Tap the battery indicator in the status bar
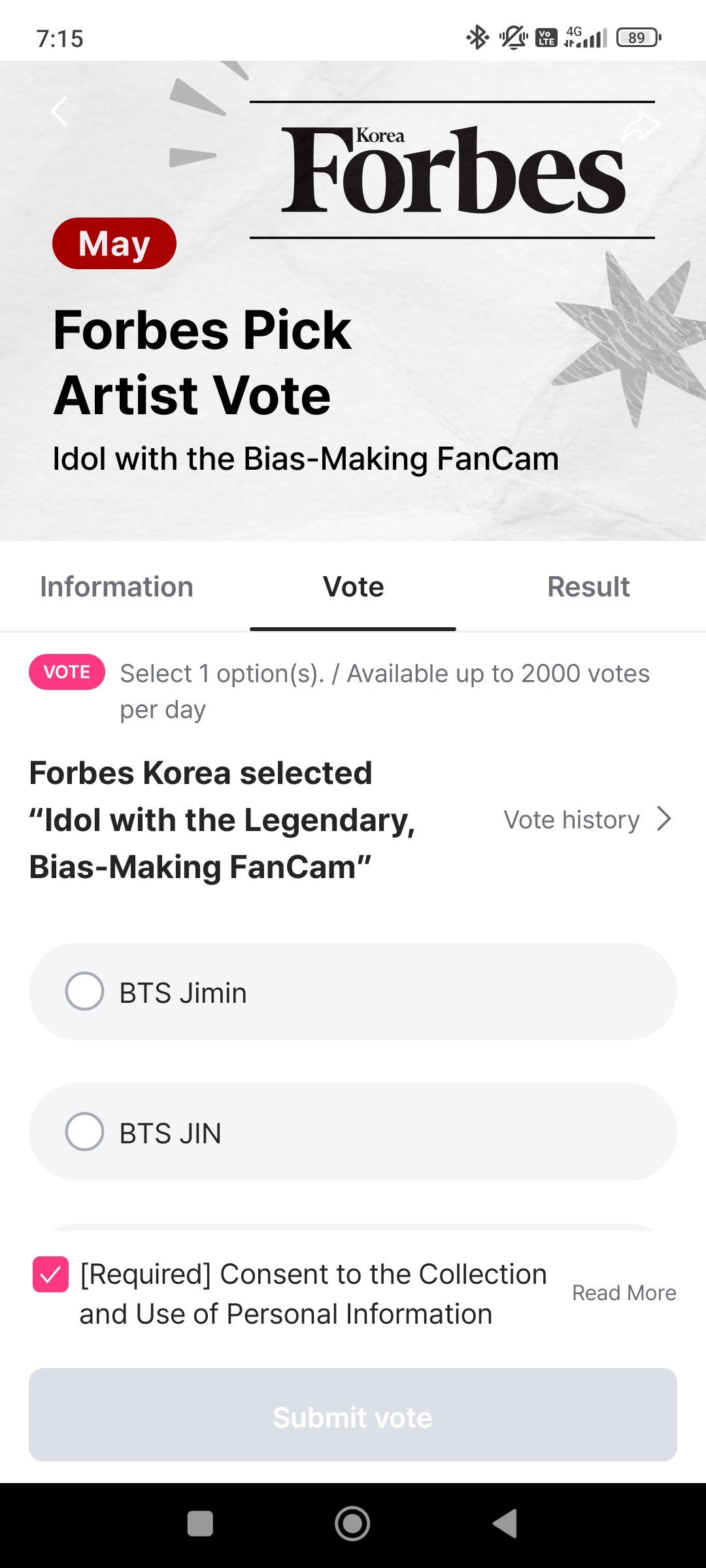 point(637,37)
